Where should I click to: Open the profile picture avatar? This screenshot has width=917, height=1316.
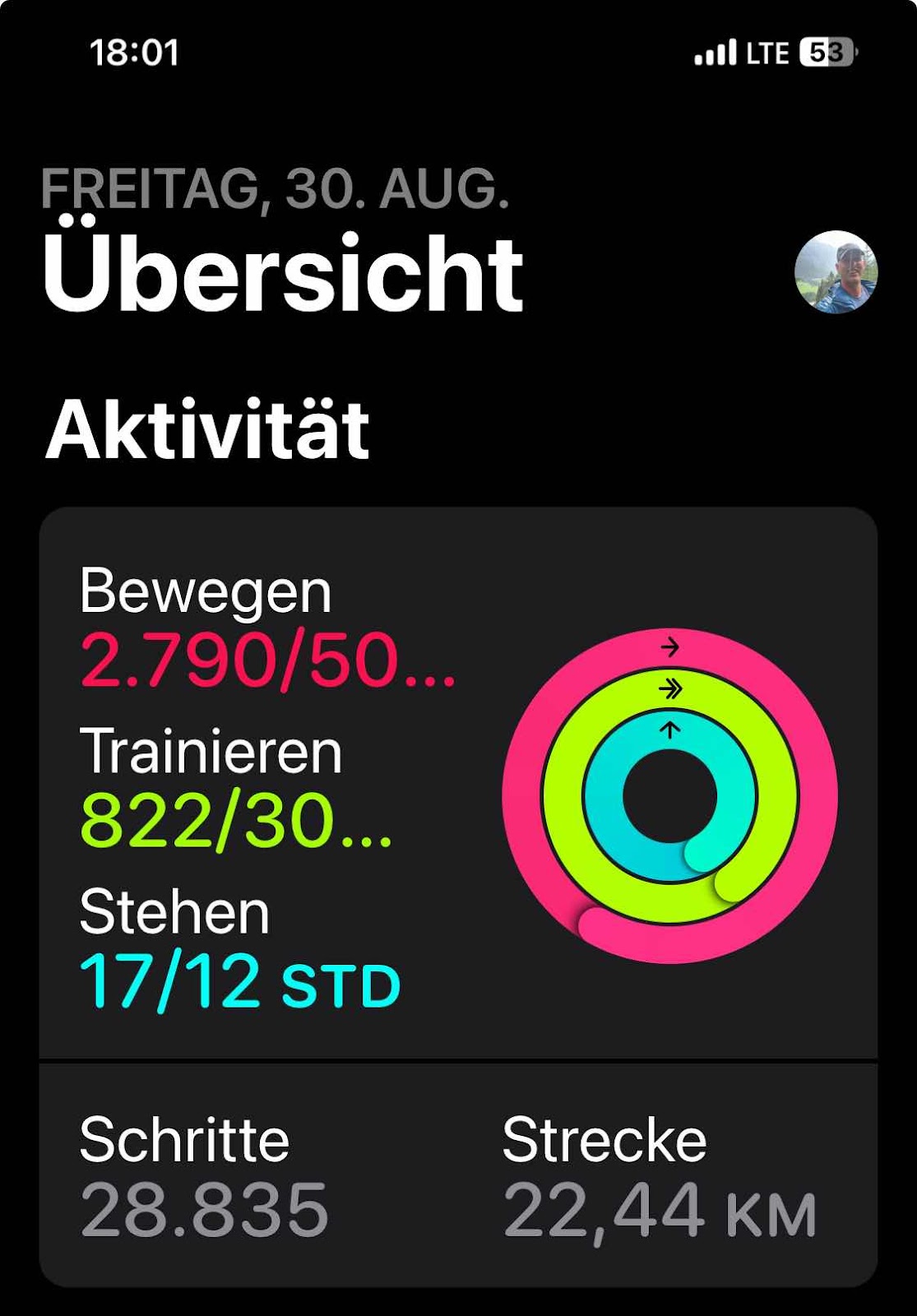tap(836, 272)
